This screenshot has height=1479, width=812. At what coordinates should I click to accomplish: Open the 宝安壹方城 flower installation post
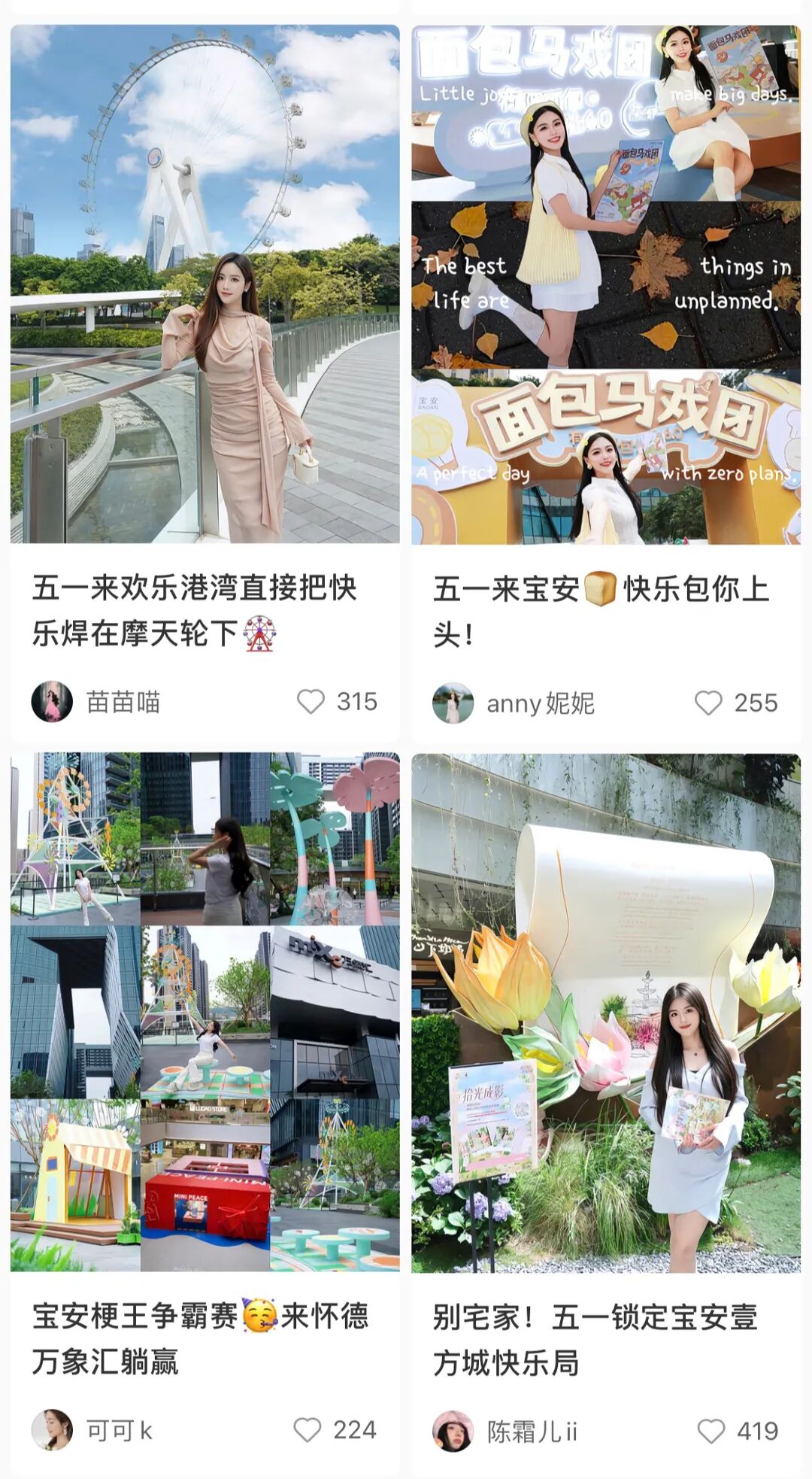click(606, 1013)
